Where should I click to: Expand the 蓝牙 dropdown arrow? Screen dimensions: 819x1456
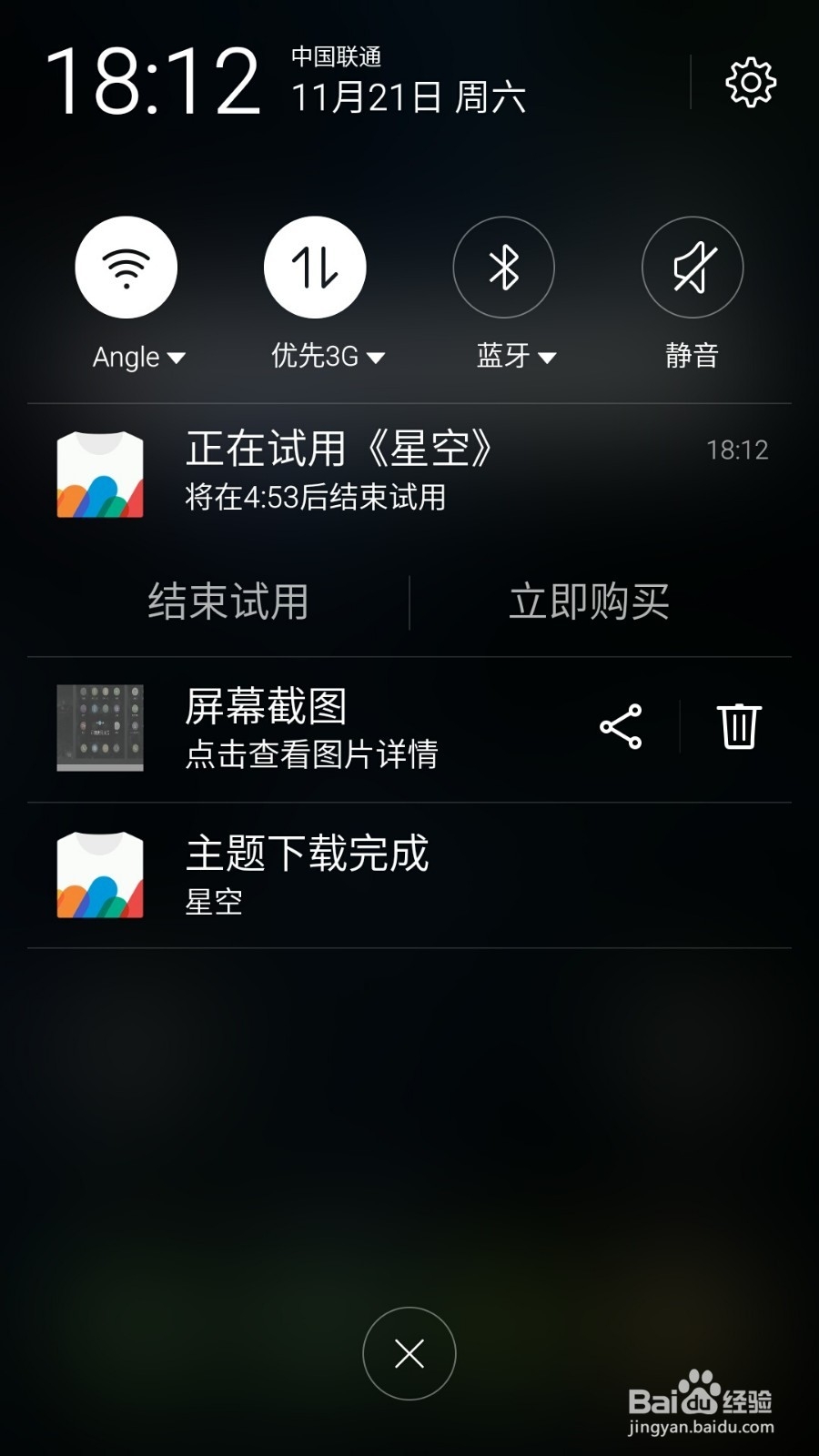[546, 357]
